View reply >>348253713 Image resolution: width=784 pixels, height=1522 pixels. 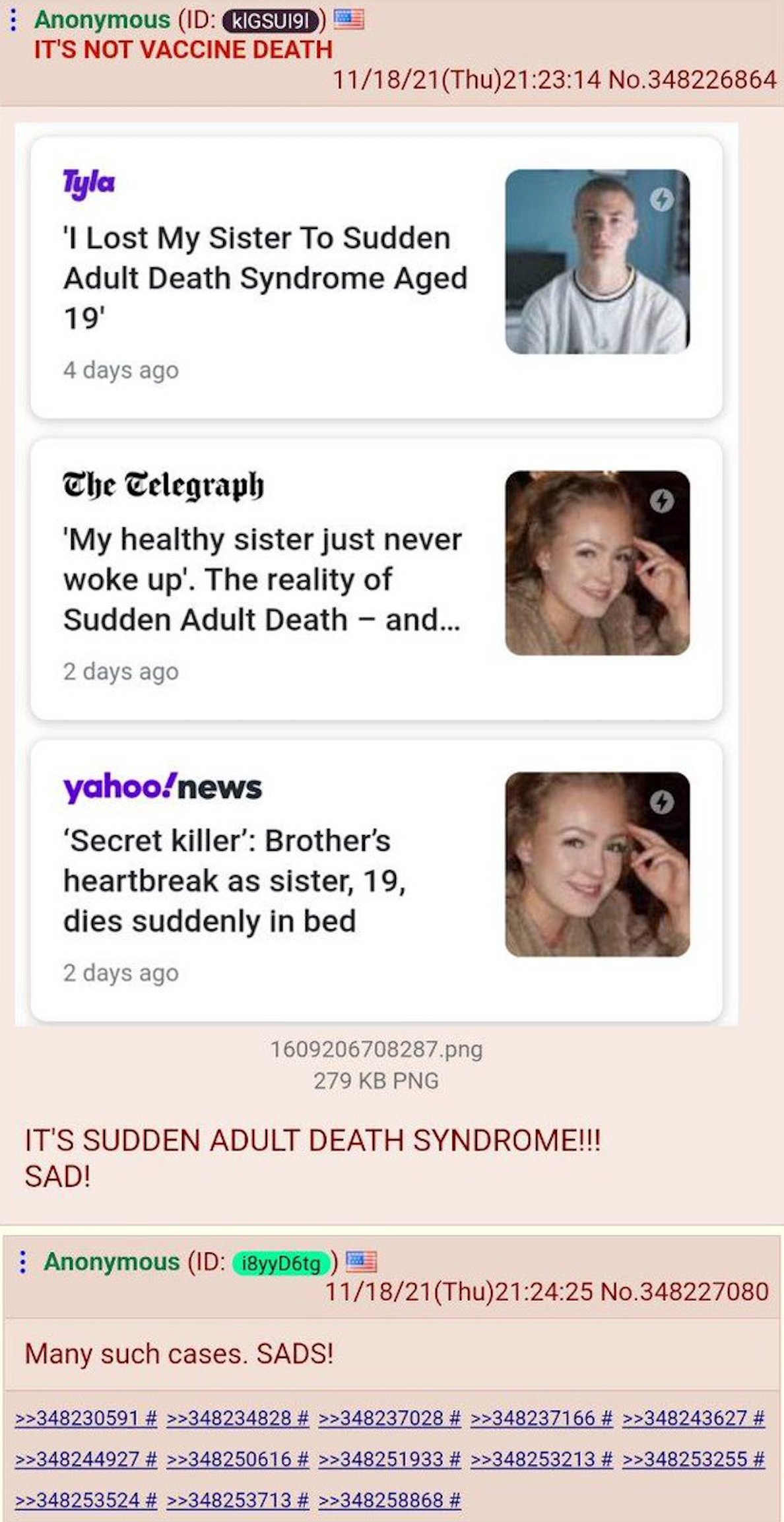(229, 1500)
